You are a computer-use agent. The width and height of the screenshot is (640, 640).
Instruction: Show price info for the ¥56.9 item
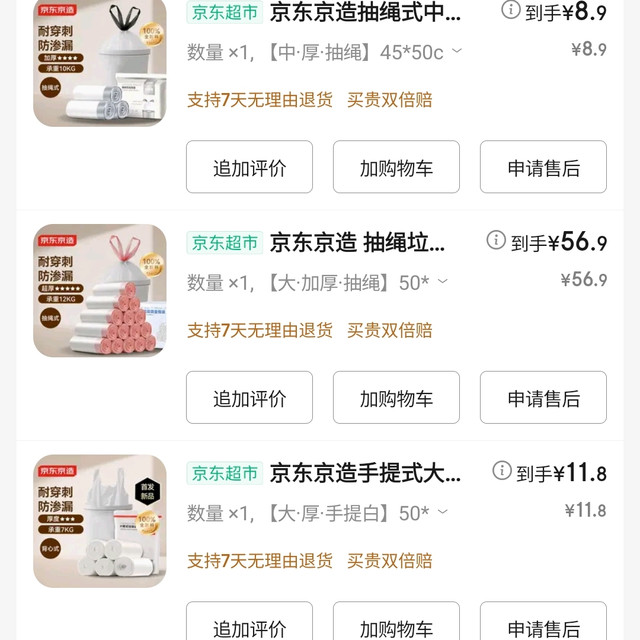pos(496,240)
